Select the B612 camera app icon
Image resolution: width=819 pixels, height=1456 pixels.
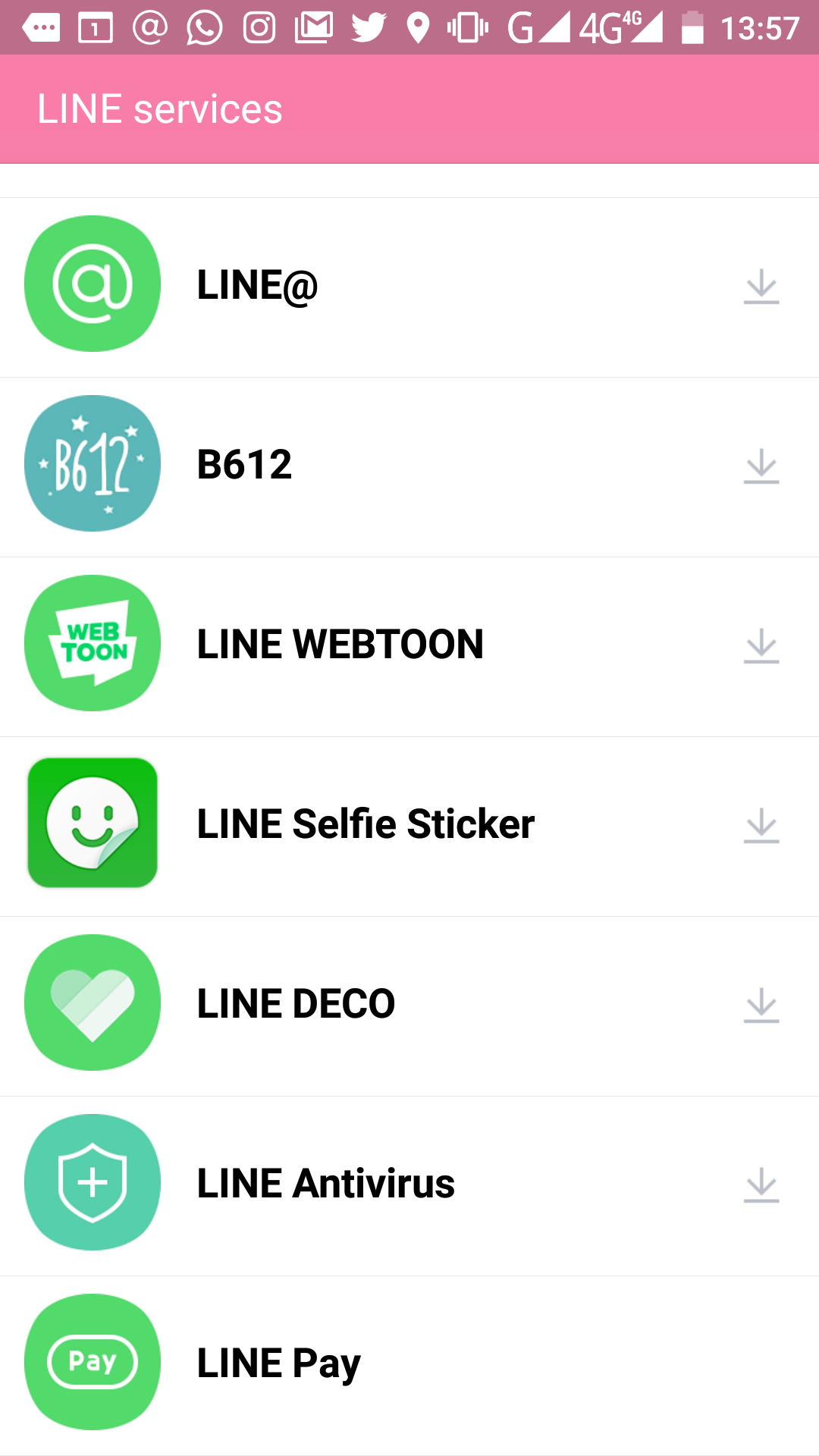(93, 463)
